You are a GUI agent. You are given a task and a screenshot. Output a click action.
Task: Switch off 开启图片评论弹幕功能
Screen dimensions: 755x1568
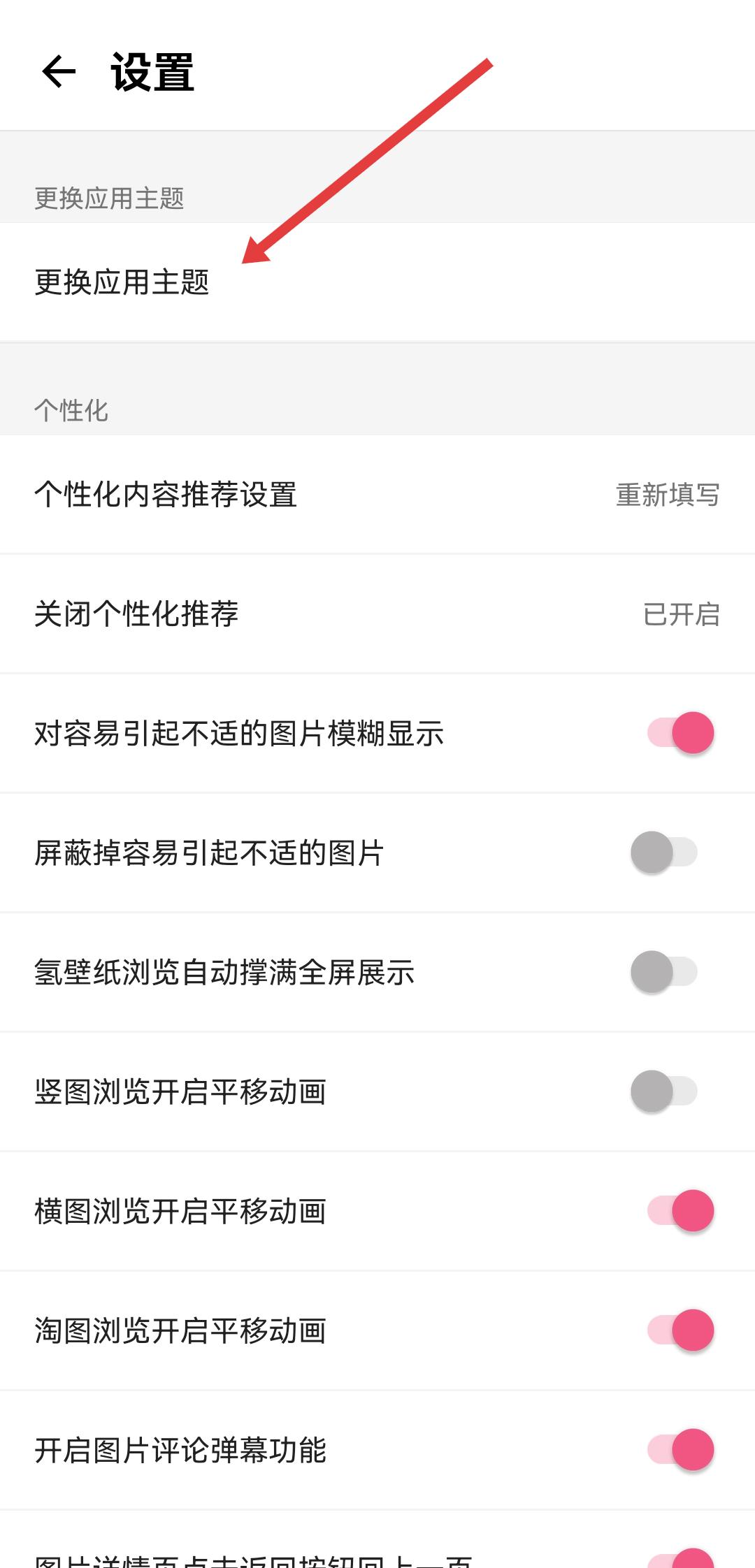pos(680,1450)
